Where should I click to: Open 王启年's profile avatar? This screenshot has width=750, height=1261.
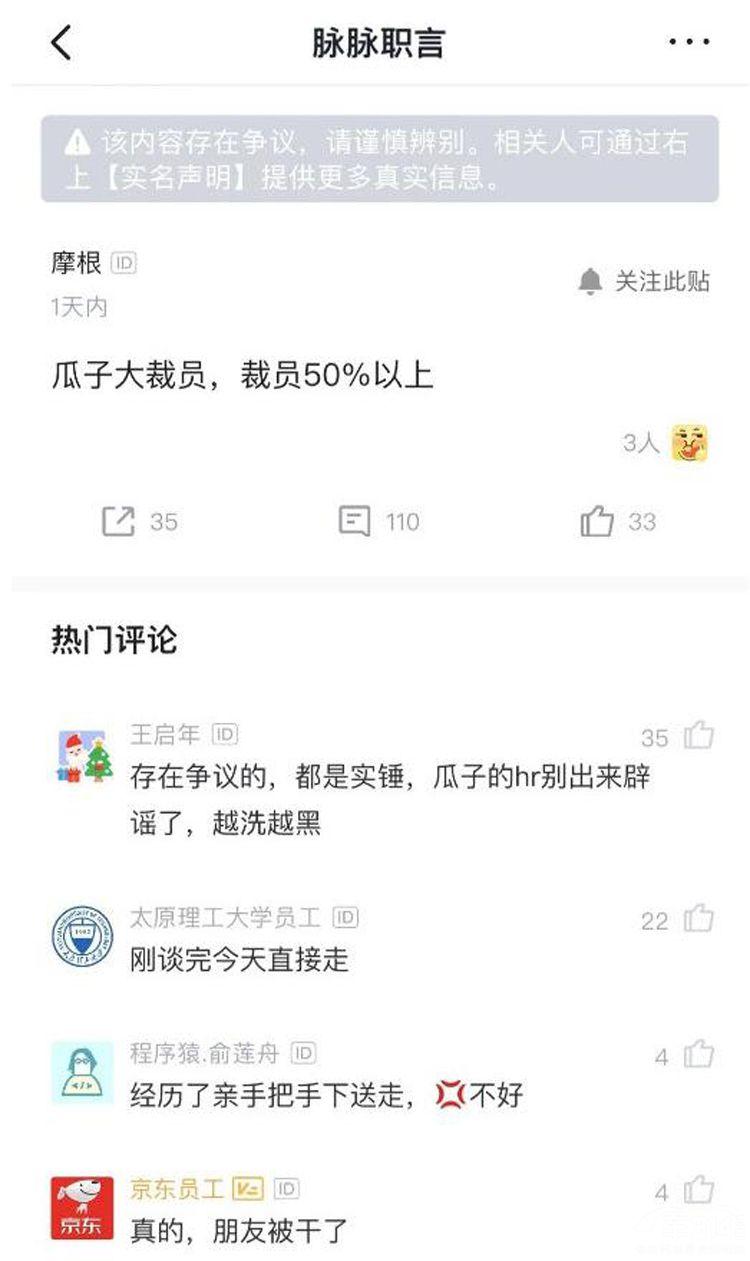tap(82, 757)
